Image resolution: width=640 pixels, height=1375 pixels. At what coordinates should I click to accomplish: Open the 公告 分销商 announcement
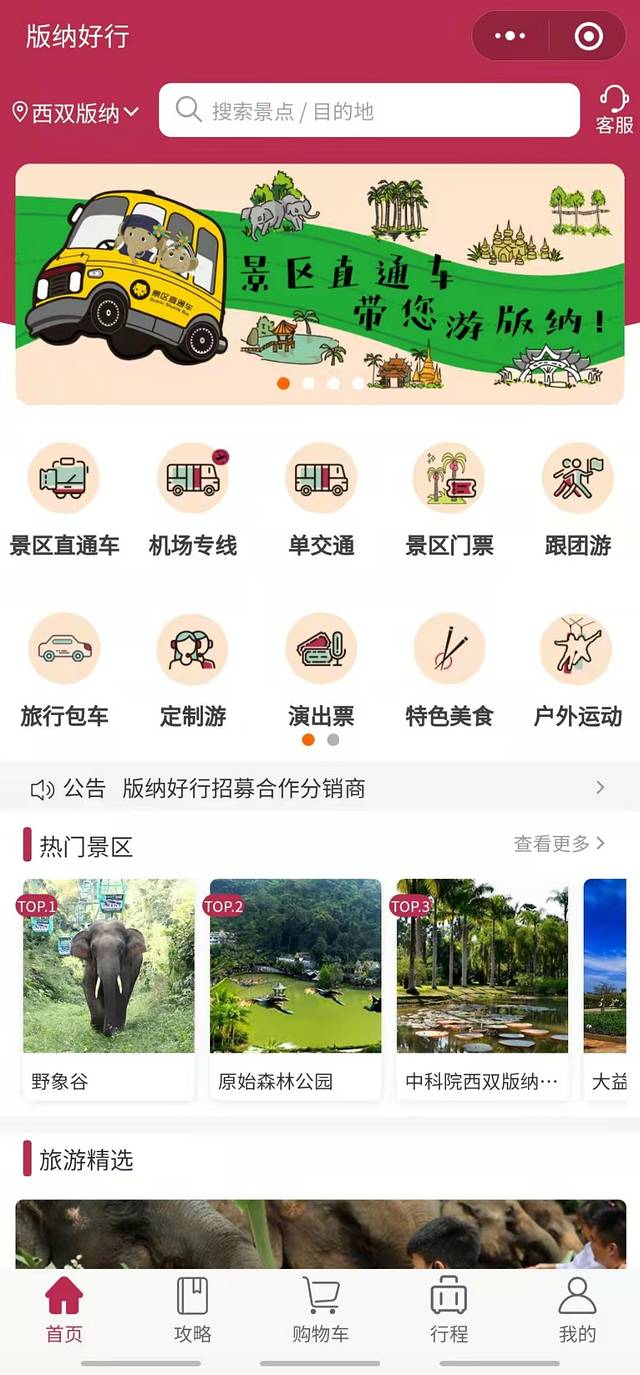point(320,788)
